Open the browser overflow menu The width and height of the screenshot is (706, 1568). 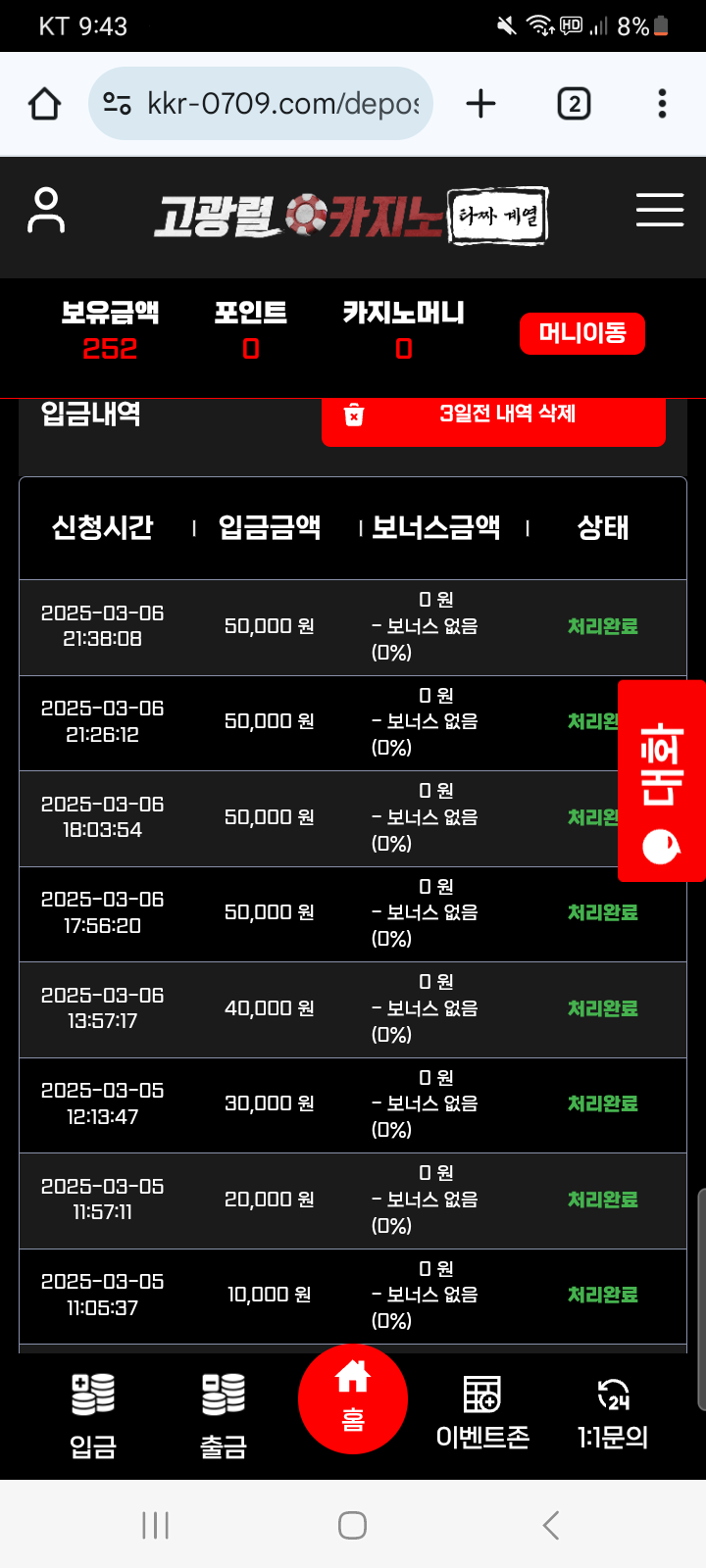(x=662, y=103)
